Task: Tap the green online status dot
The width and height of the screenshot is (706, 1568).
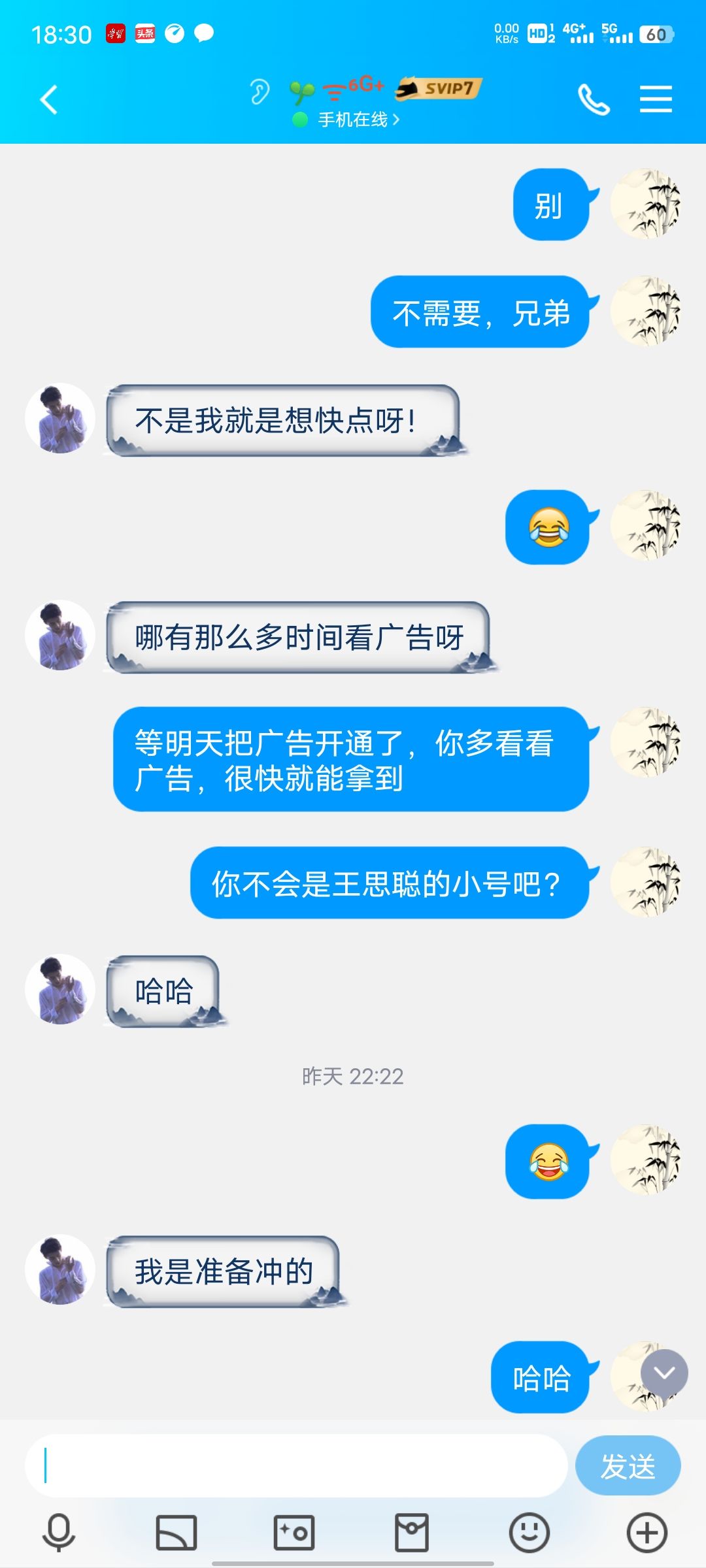Action: pyautogui.click(x=299, y=120)
